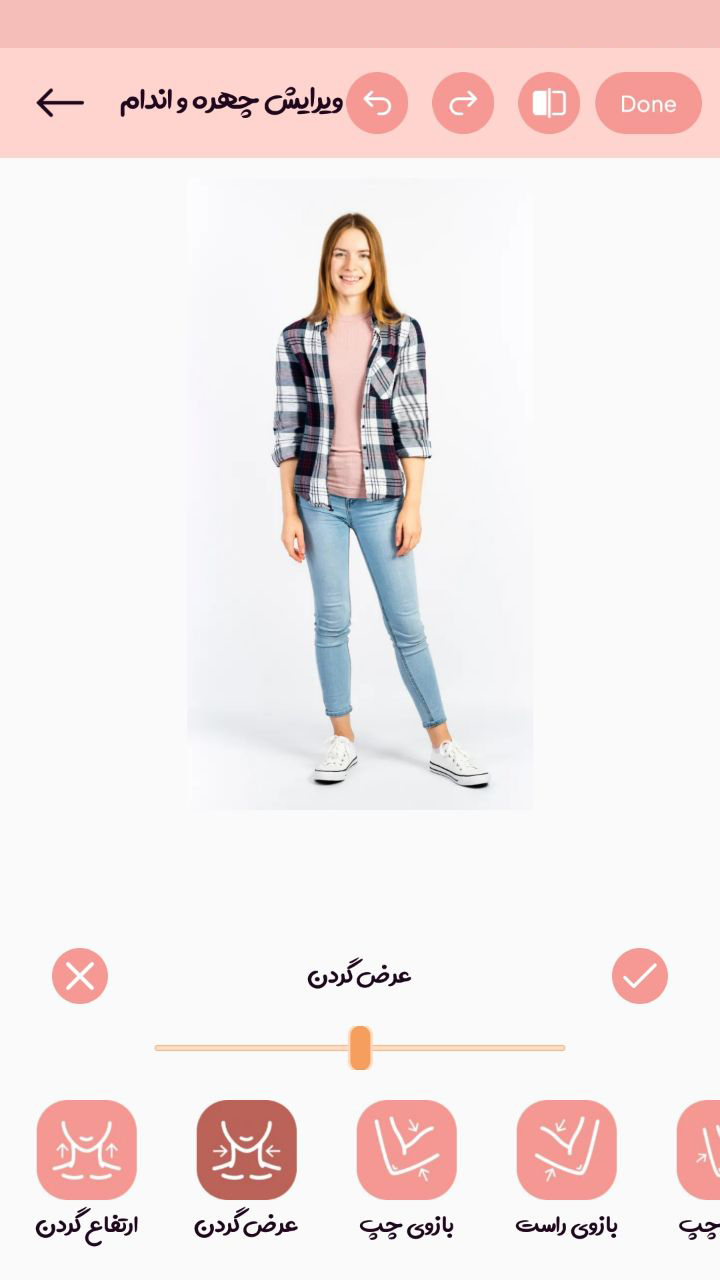Redo the last edit

[463, 103]
